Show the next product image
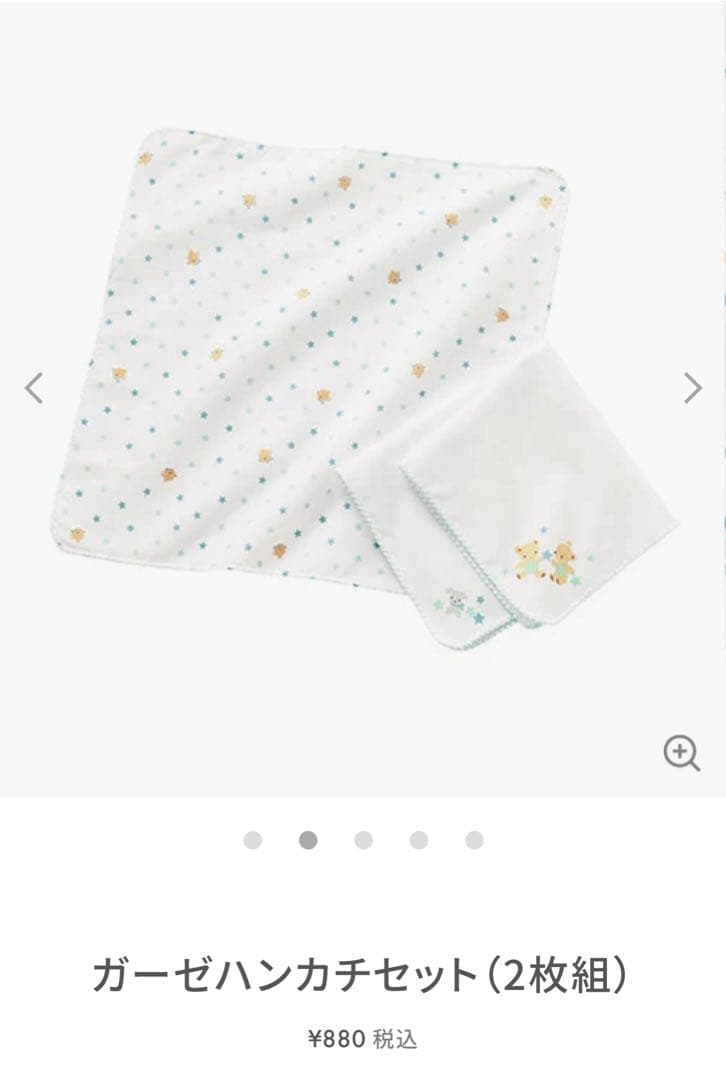726x1080 pixels. coord(692,387)
